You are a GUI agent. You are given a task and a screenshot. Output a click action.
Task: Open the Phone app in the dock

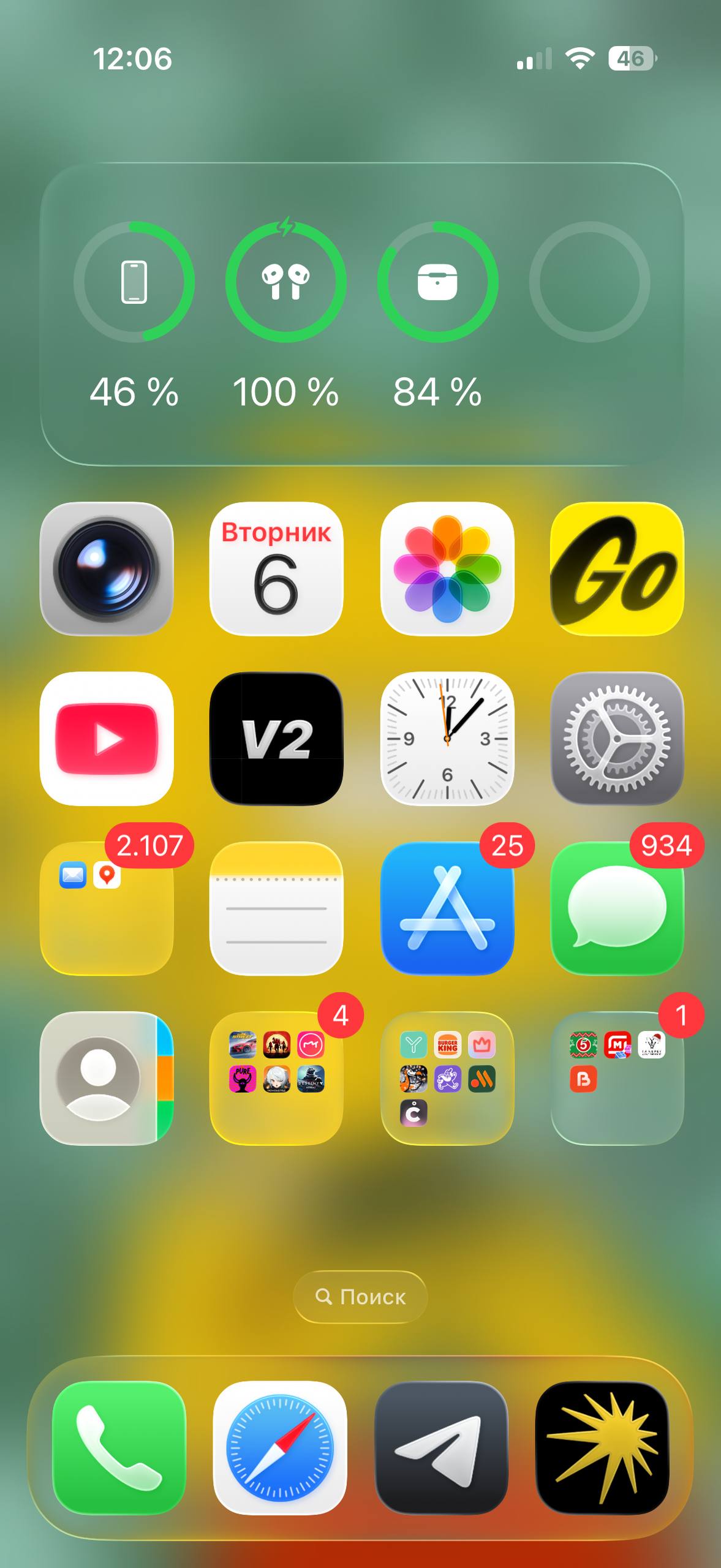[119, 1447]
